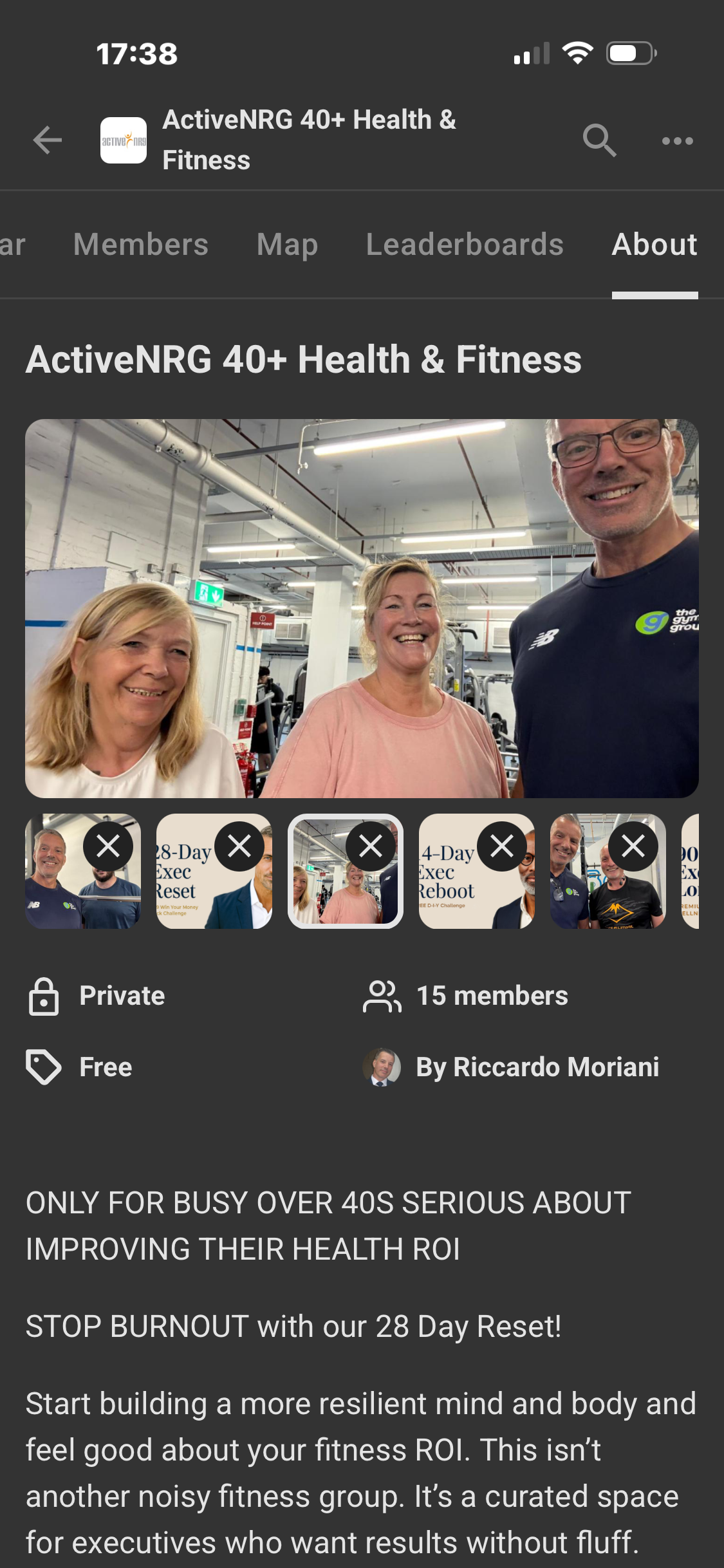Select the About tab
This screenshot has width=724, height=1568.
pyautogui.click(x=654, y=245)
